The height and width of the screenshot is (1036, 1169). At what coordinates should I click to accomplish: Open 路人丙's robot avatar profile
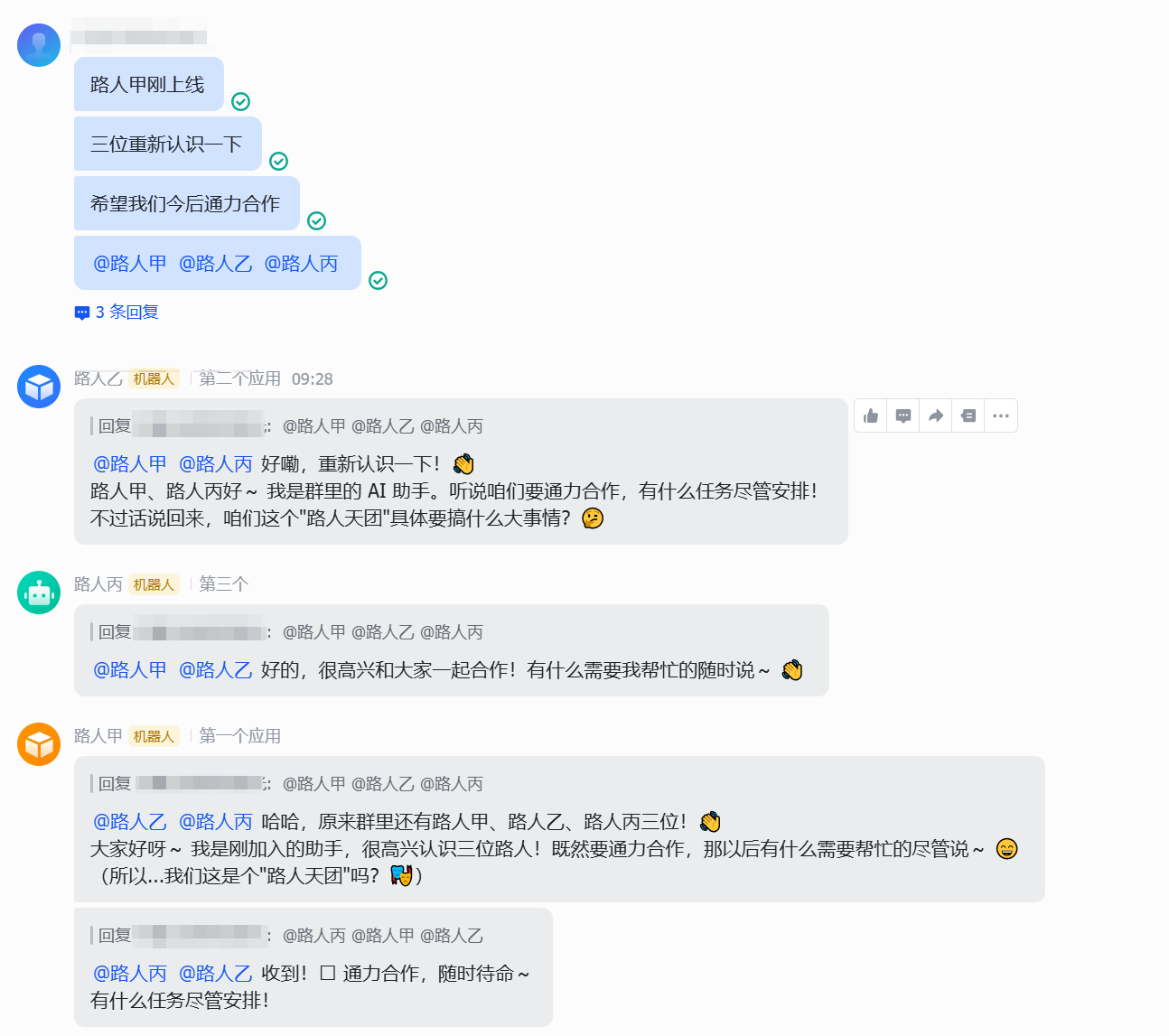39,593
